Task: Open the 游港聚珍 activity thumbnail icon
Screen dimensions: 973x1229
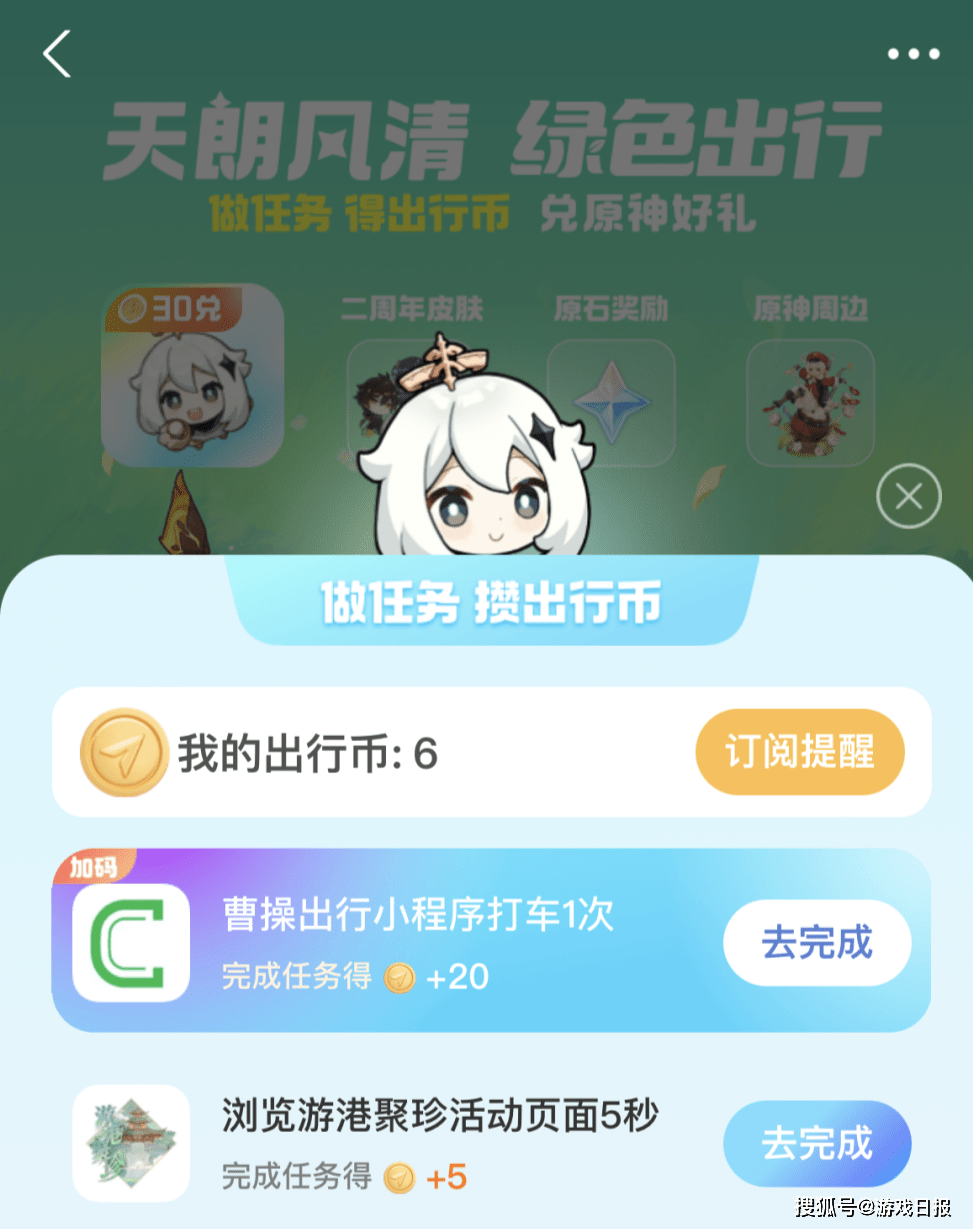Action: tap(131, 1143)
